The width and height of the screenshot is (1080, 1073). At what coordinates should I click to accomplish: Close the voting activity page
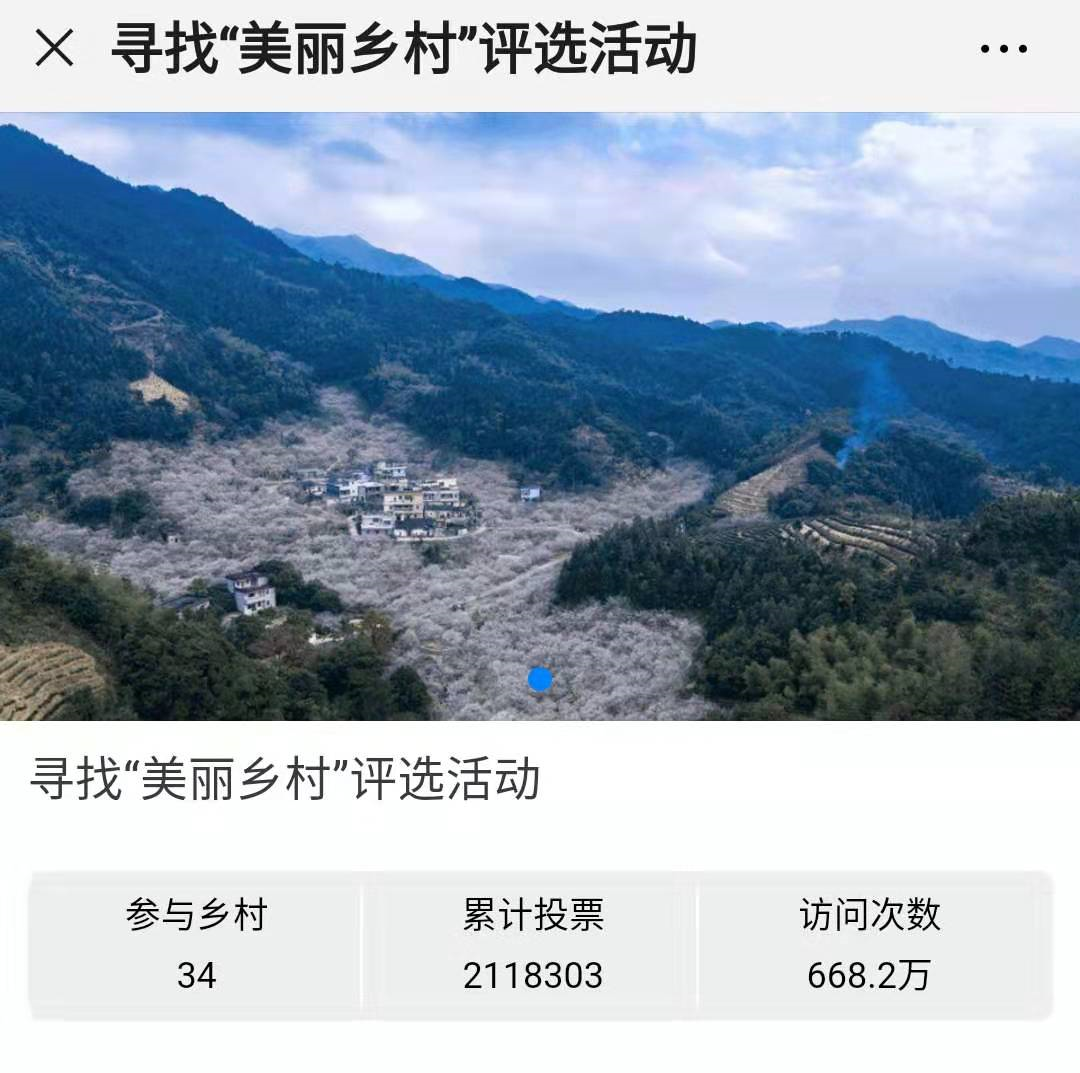pos(54,48)
